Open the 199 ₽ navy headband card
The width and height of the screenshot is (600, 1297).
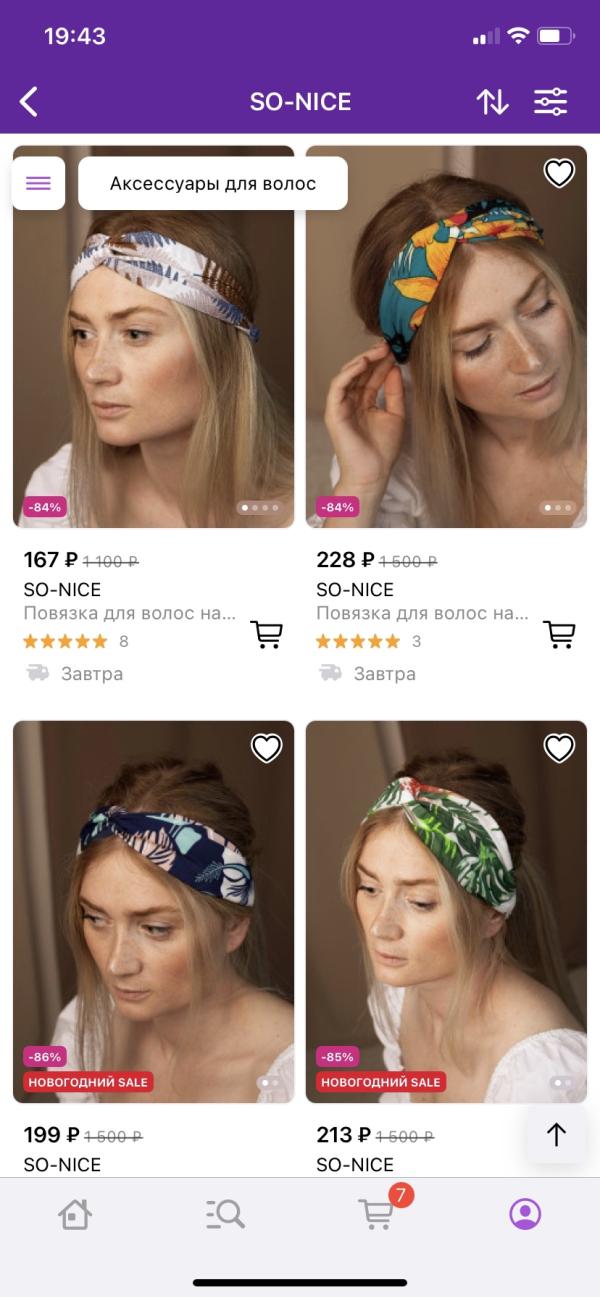coord(153,910)
